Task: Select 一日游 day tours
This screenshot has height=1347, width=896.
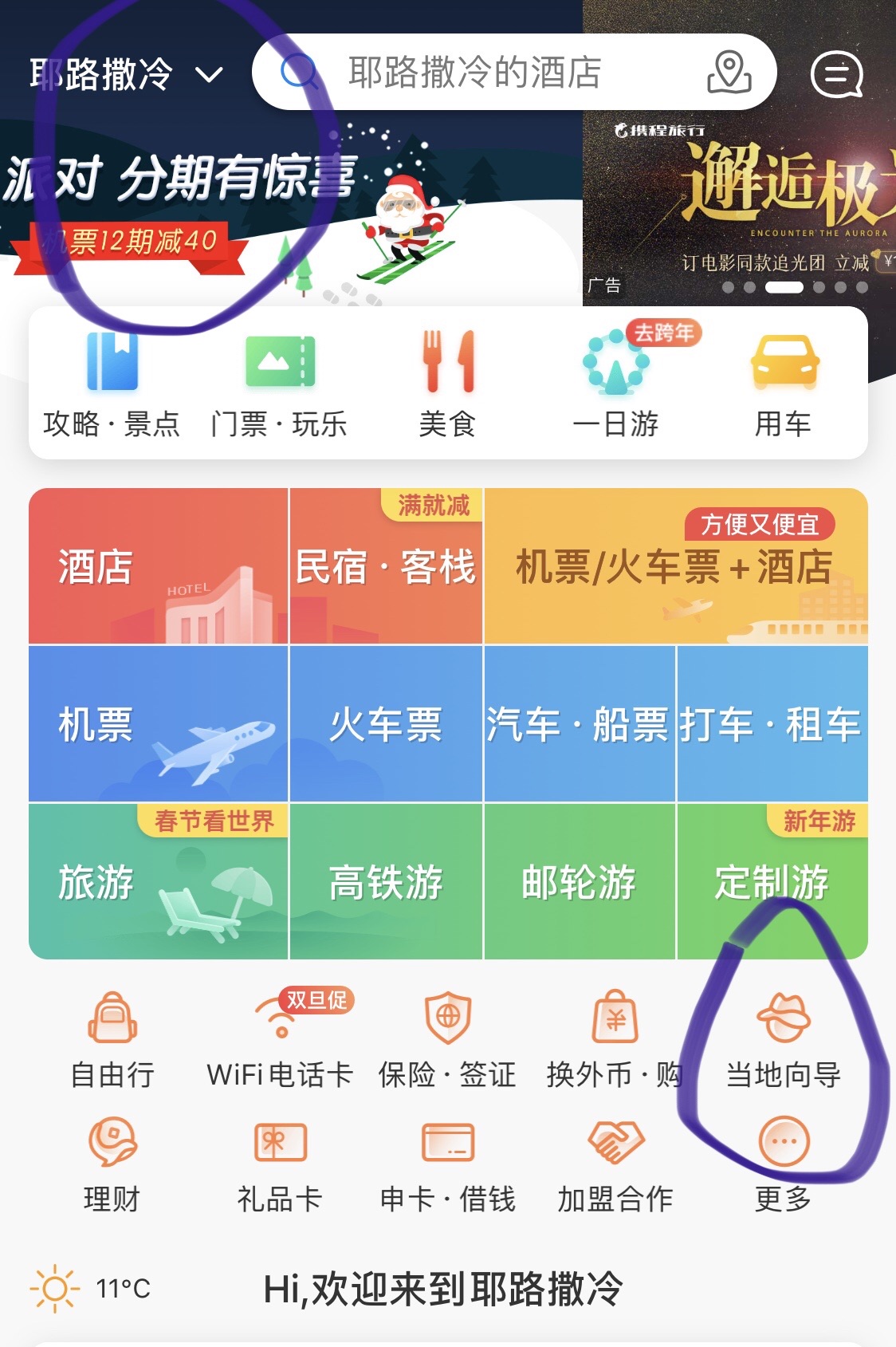Action: point(616,384)
